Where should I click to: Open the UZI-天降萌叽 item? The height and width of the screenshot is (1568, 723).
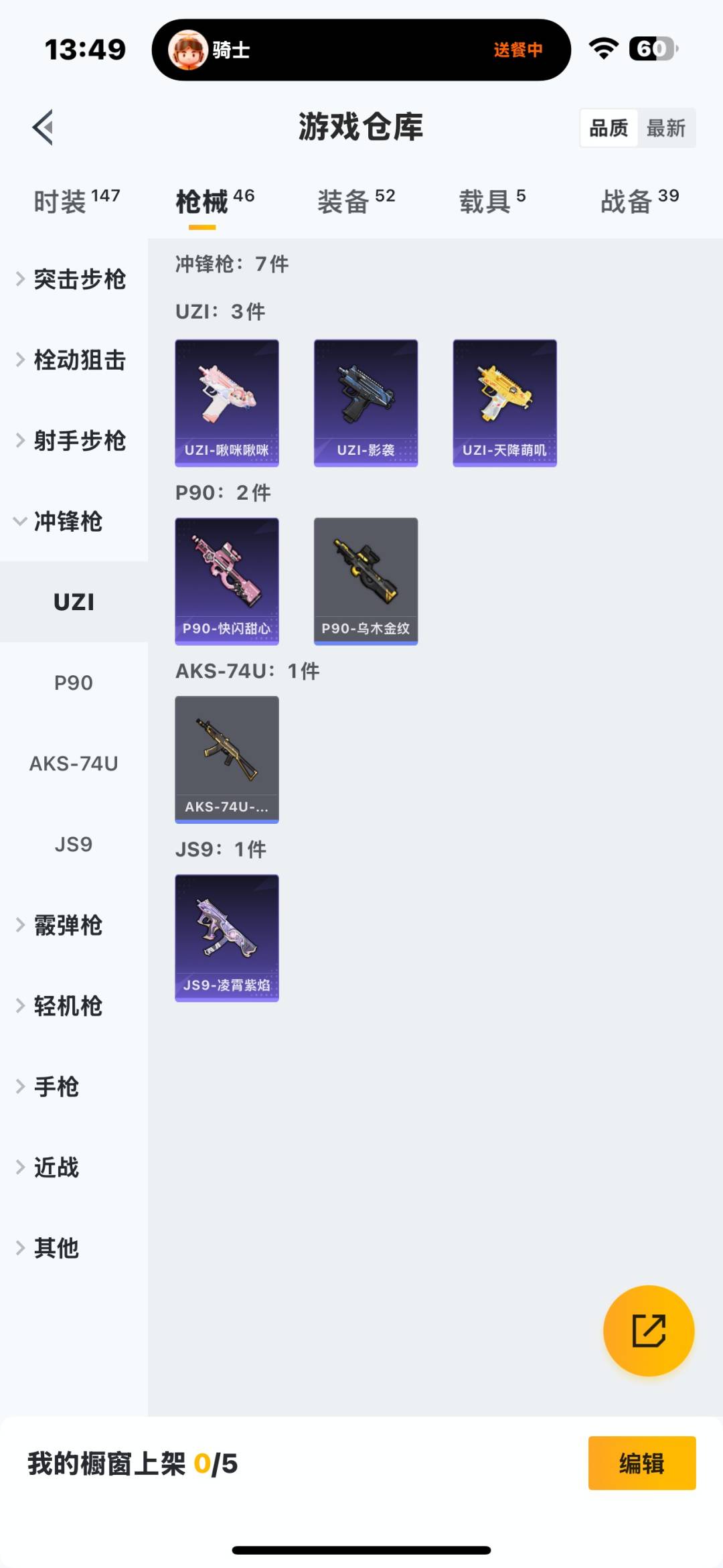pos(504,402)
